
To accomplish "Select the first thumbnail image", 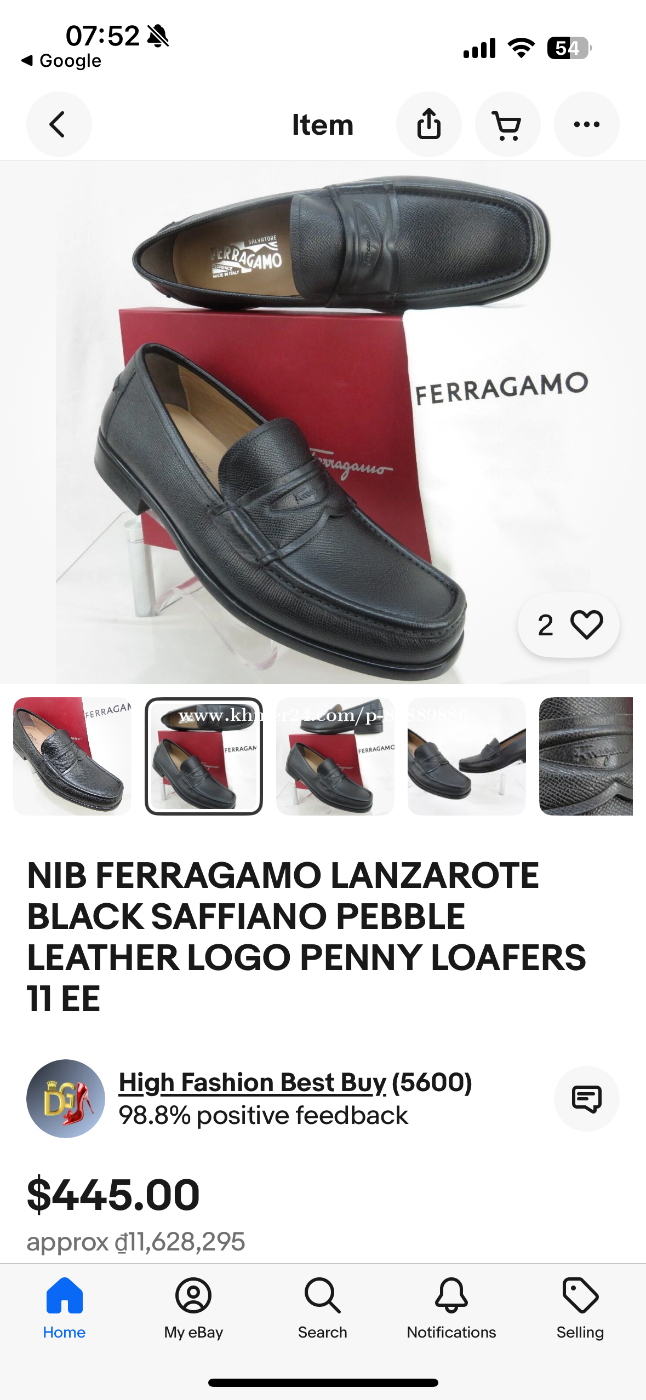I will click(72, 756).
